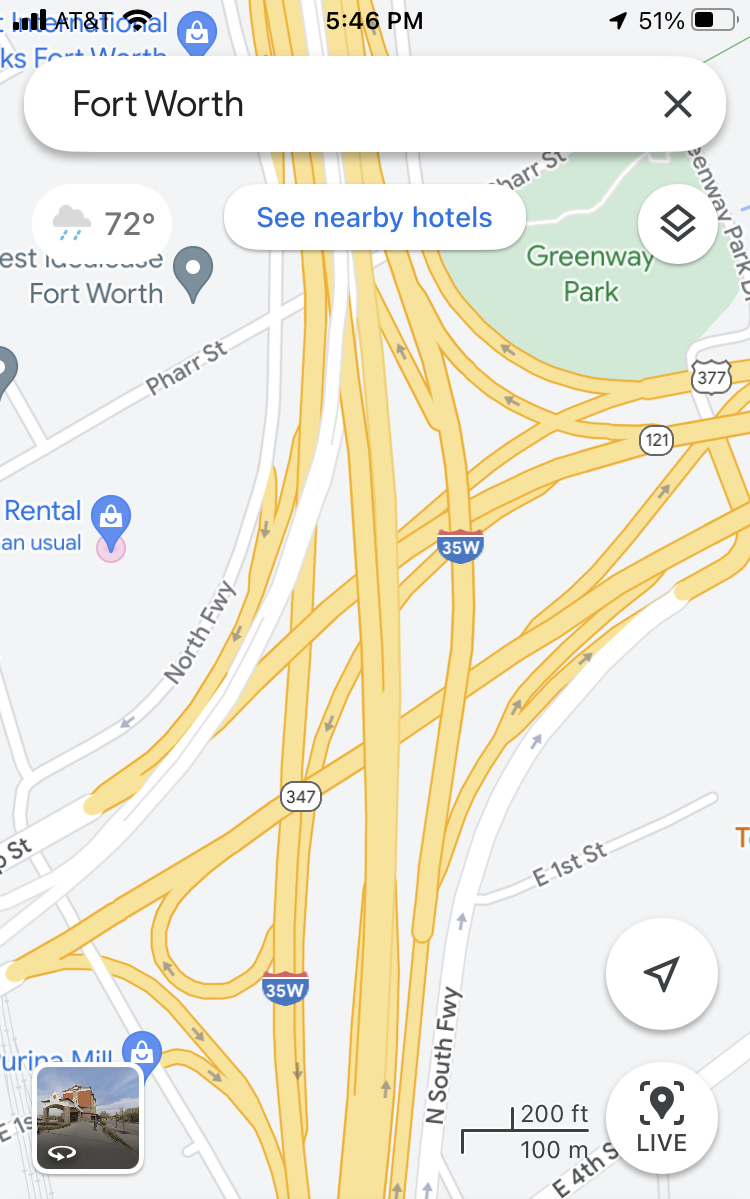Screen dimensions: 750x1199
Task: Launch Live View mode
Action: click(661, 1117)
